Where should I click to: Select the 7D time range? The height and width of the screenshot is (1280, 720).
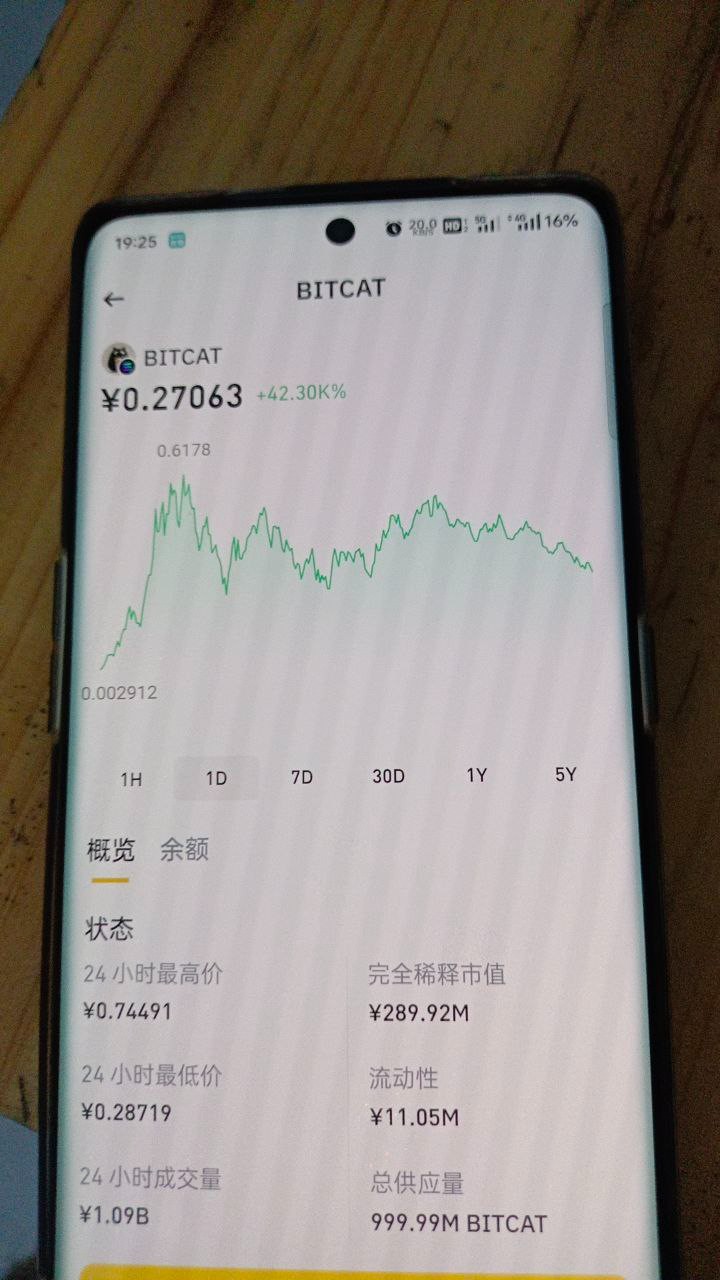point(304,777)
